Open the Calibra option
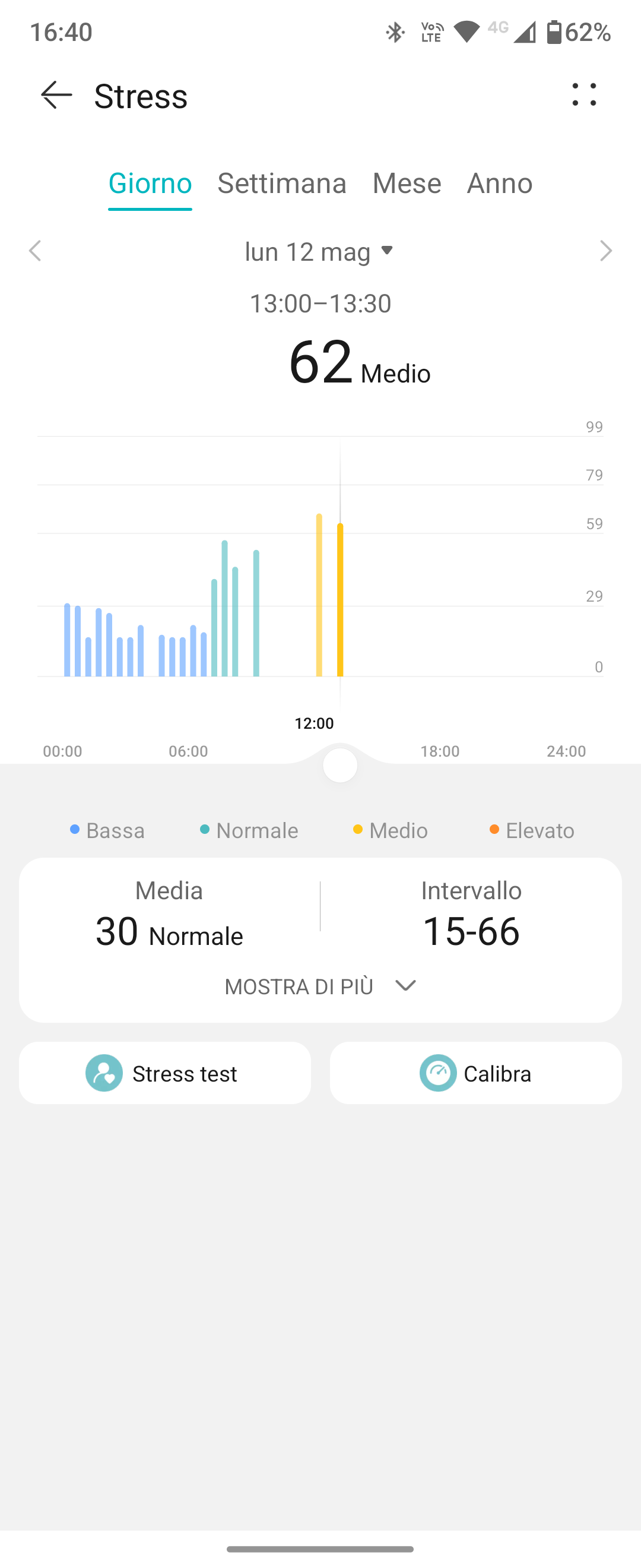641x1568 pixels. click(475, 1073)
